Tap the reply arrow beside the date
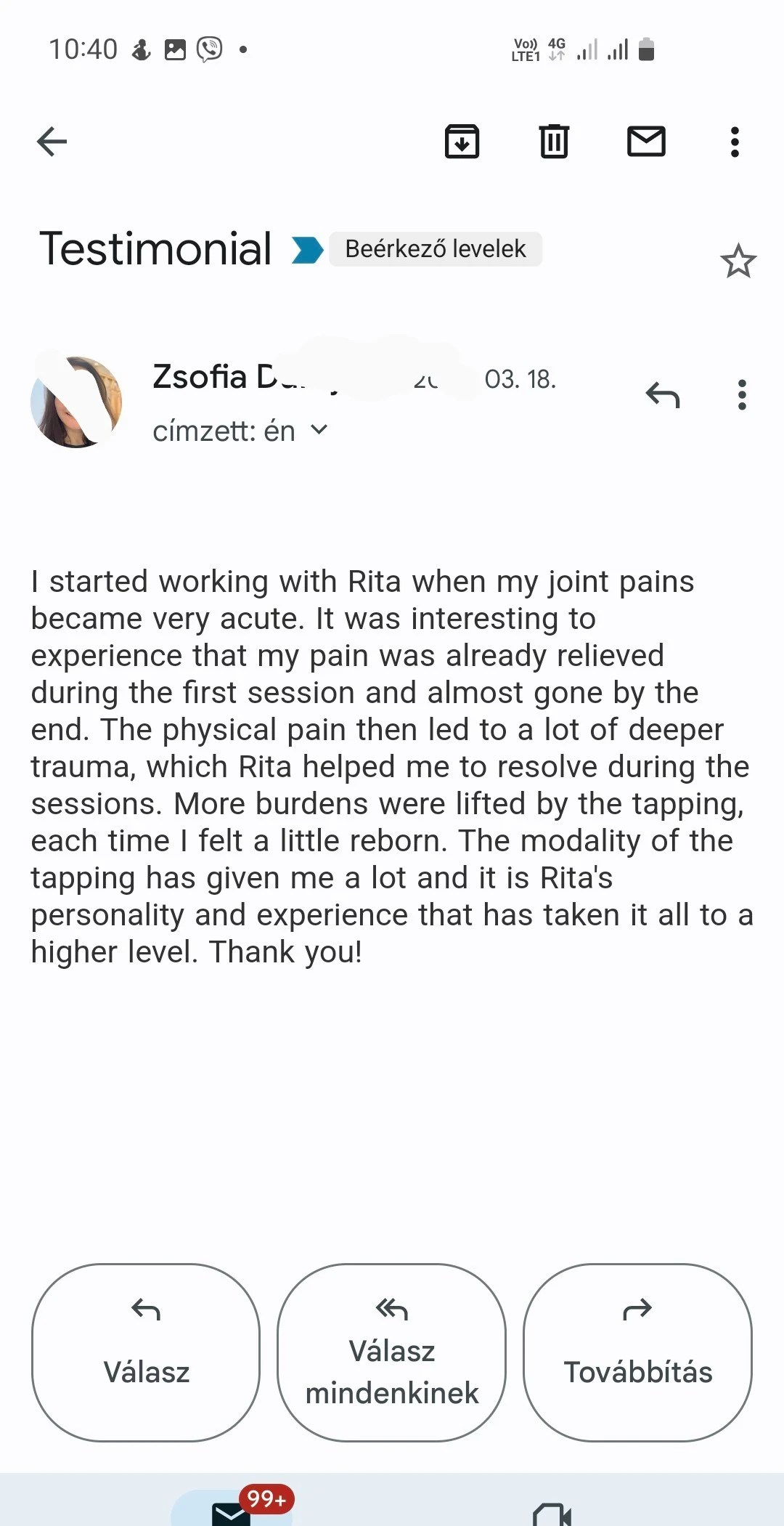This screenshot has width=784, height=1526. point(662,395)
